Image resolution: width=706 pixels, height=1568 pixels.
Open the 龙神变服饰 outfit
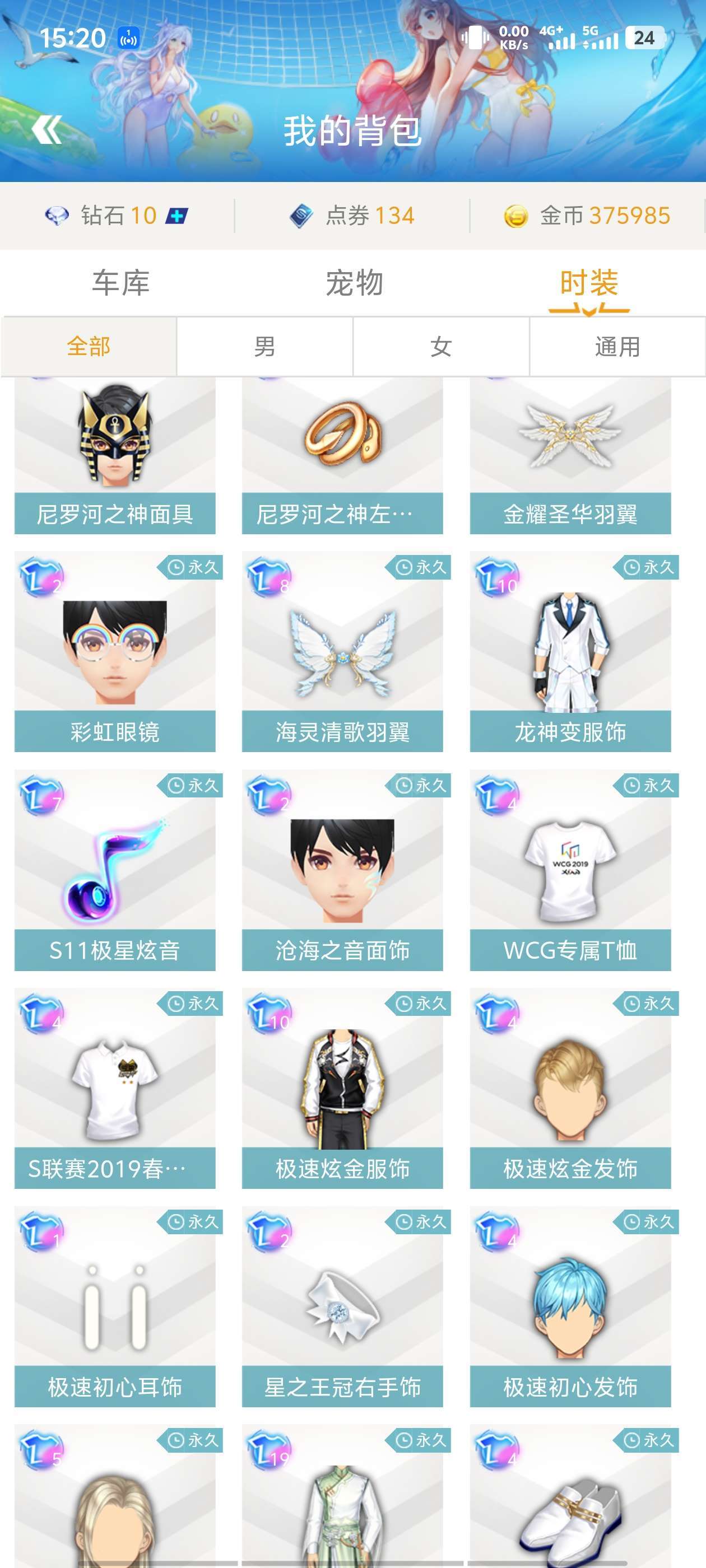tap(570, 652)
